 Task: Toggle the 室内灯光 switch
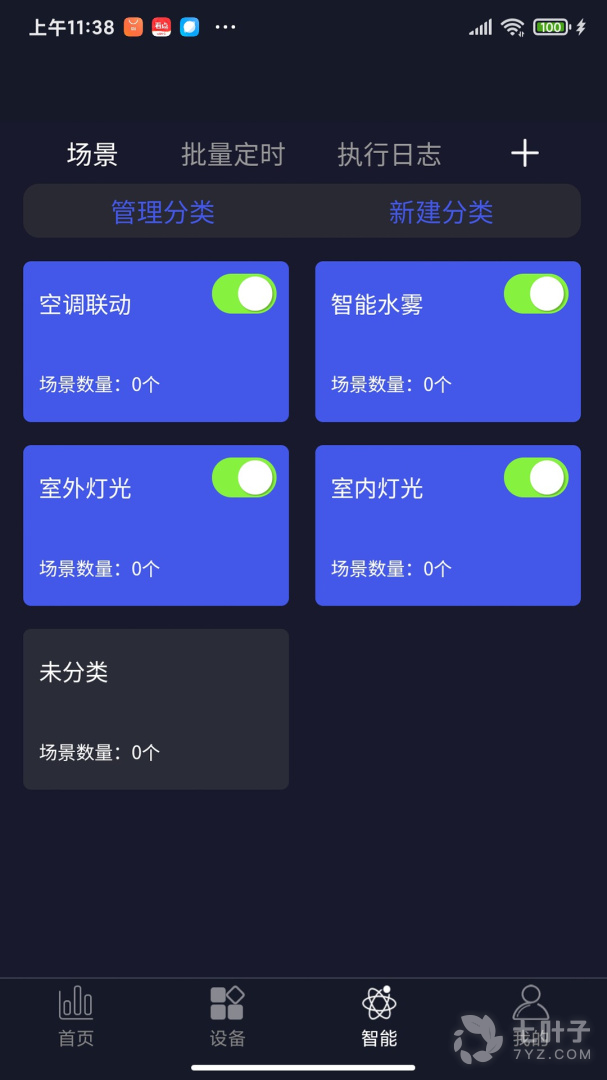coord(536,478)
